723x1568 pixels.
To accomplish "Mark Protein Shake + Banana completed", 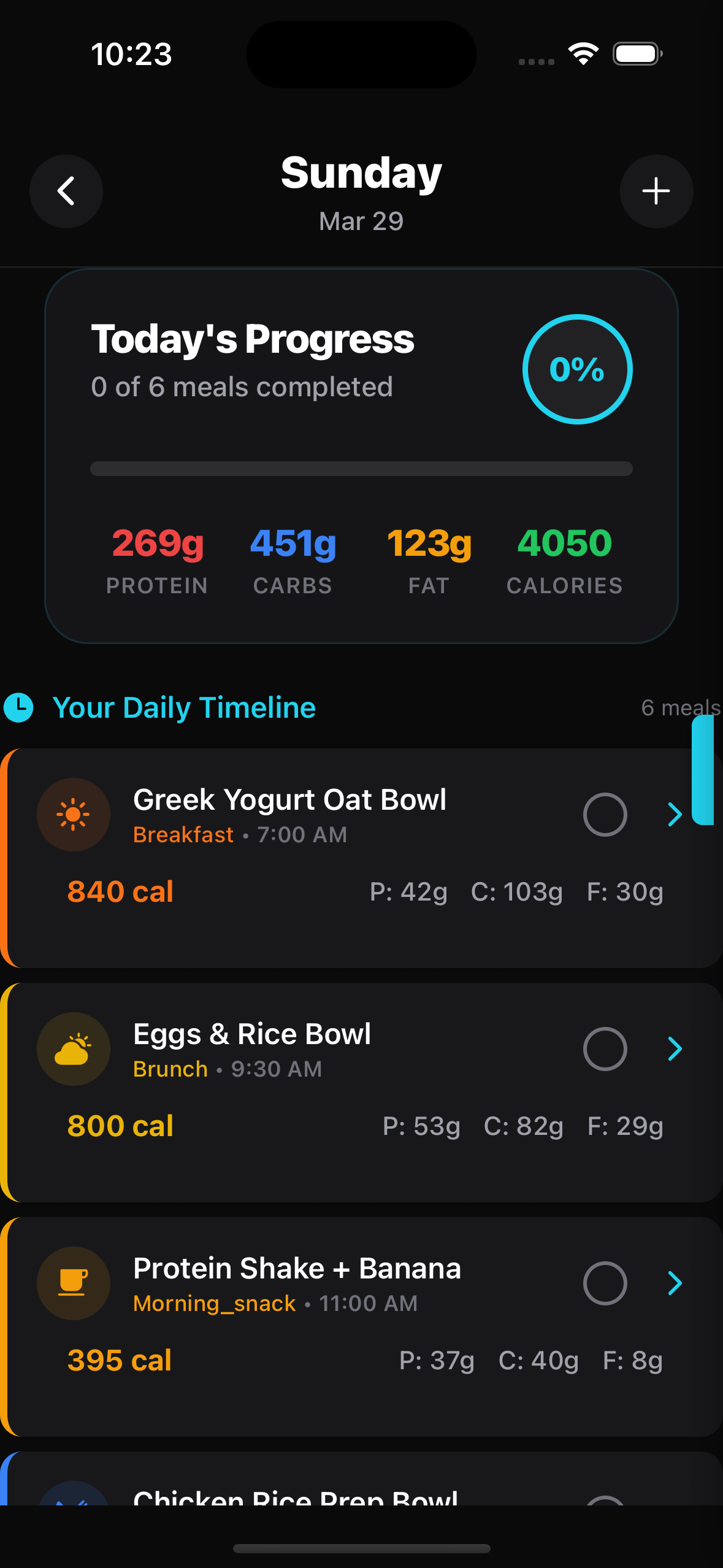I will (605, 1283).
